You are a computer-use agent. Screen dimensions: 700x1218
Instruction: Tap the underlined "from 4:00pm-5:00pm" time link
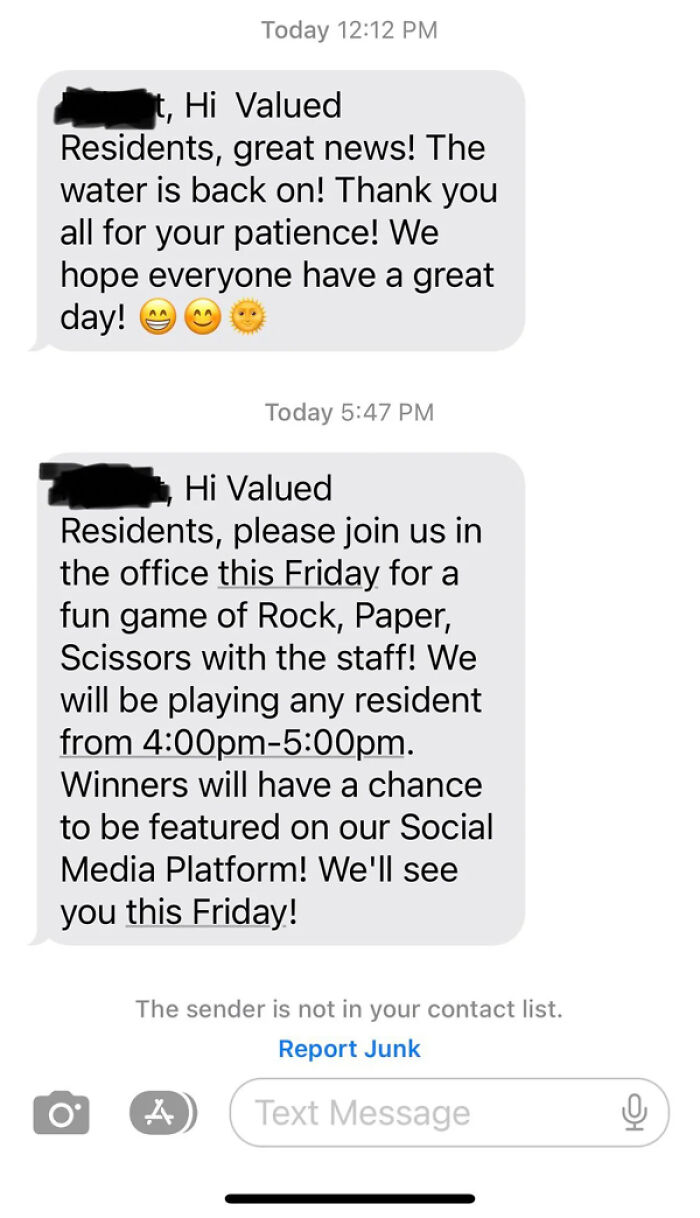234,743
